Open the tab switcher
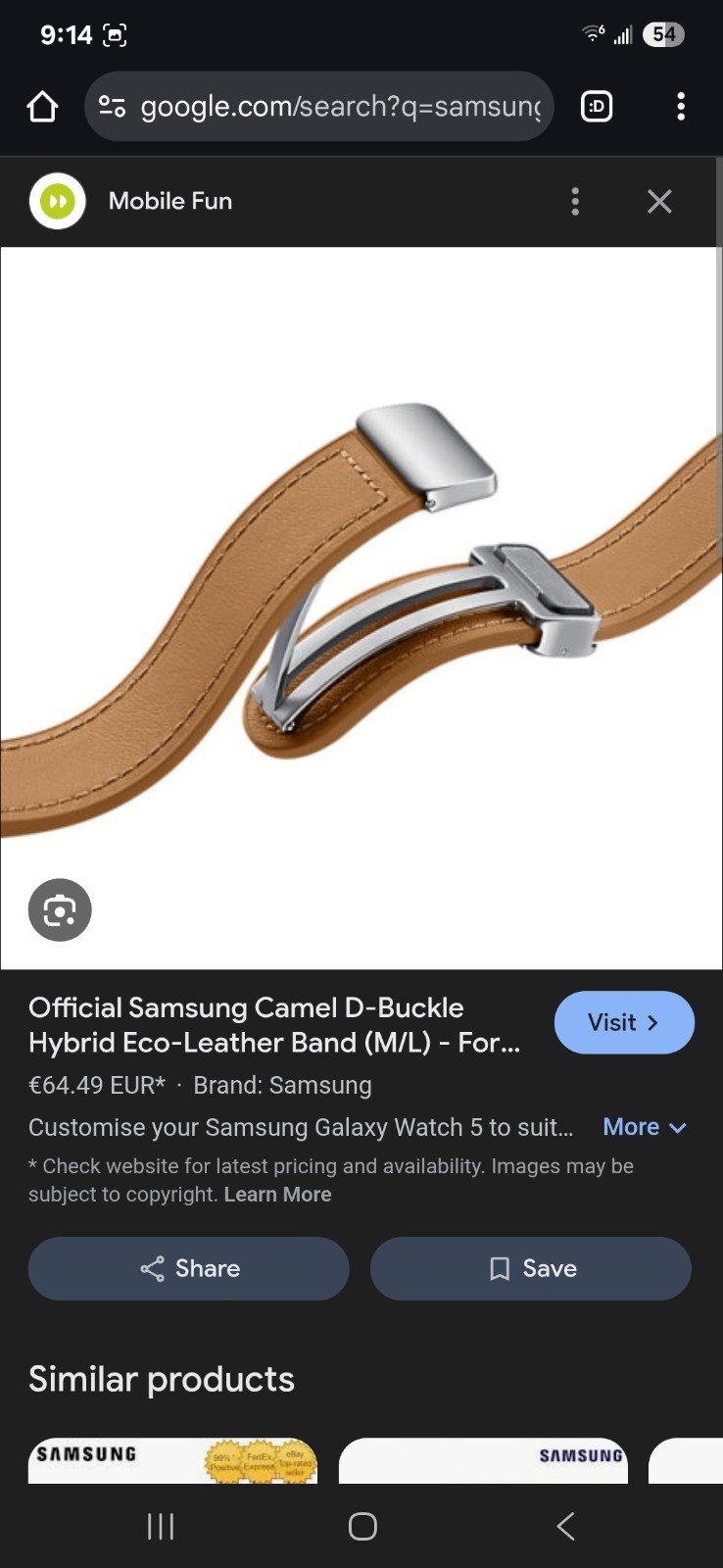The height and width of the screenshot is (1568, 723). [x=597, y=106]
